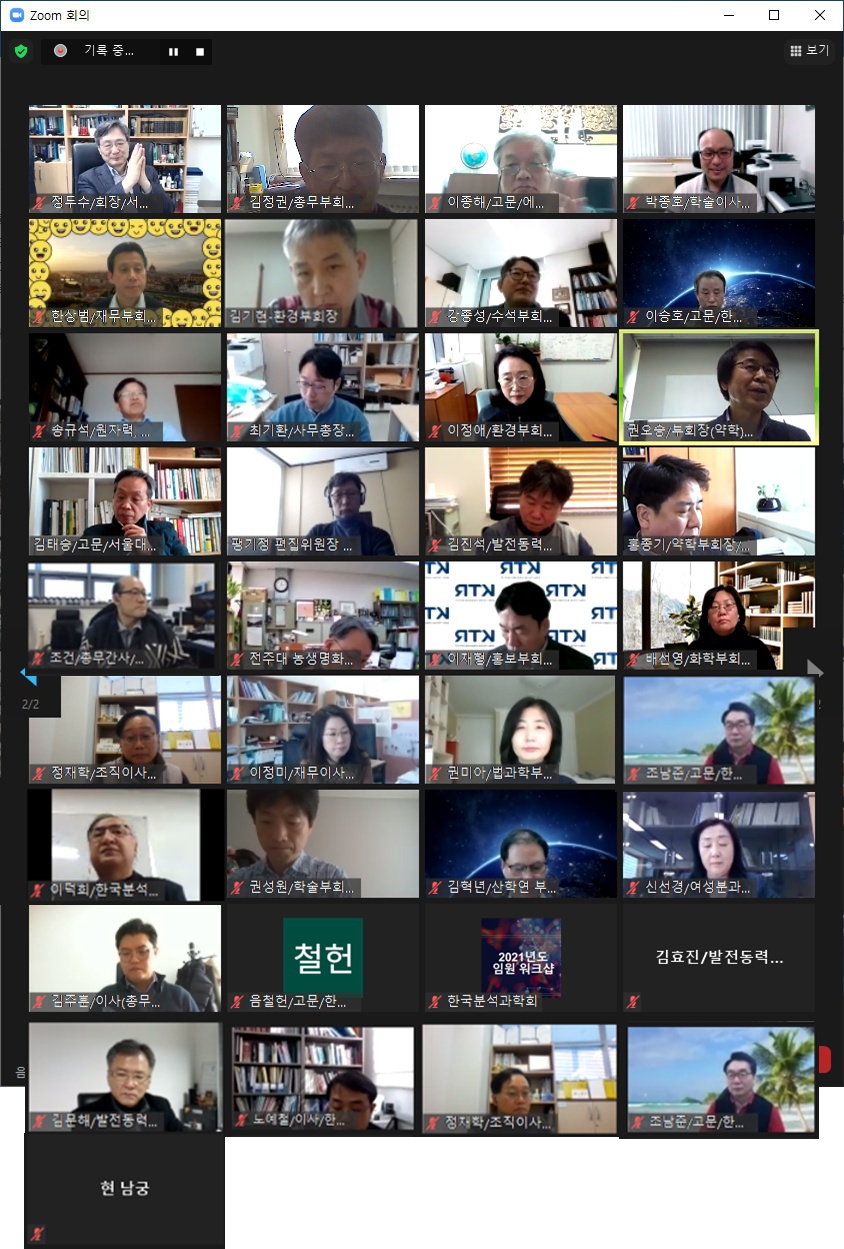
Task: Select 음철헌/고문 participant tile
Action: coord(322,958)
